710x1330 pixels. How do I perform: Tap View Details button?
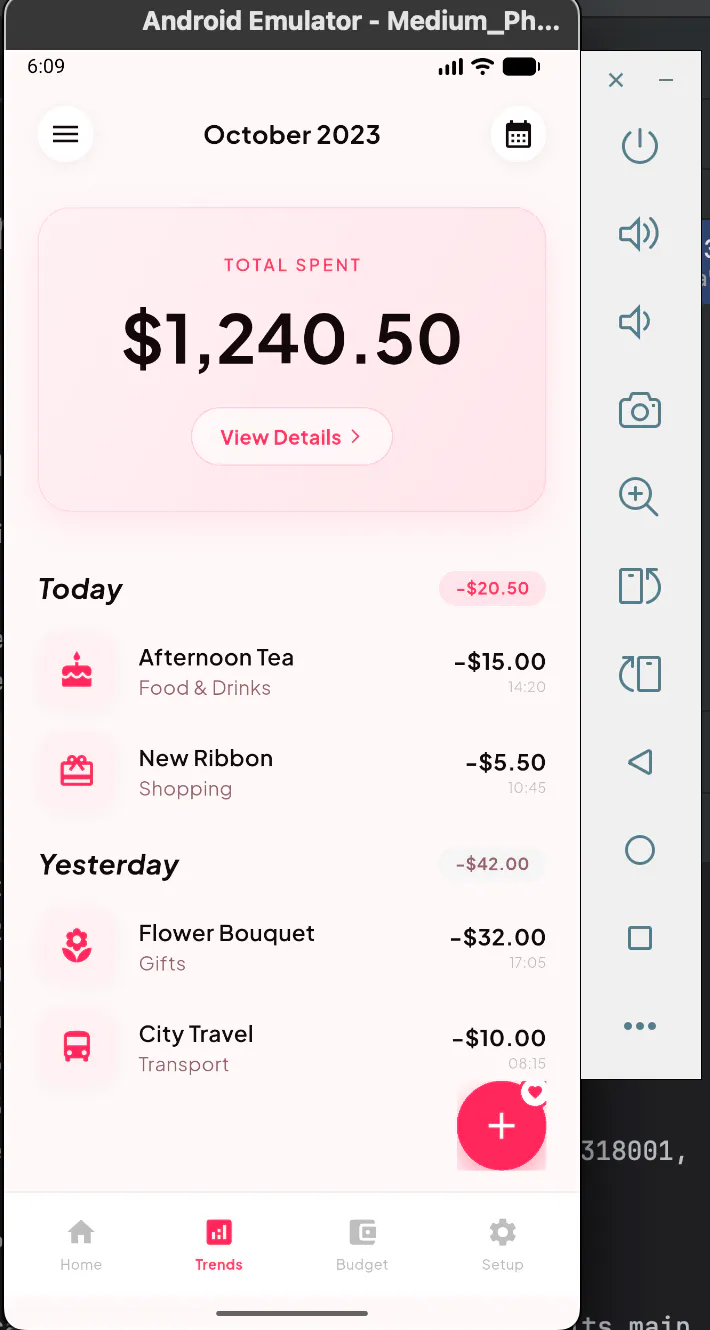pyautogui.click(x=291, y=437)
